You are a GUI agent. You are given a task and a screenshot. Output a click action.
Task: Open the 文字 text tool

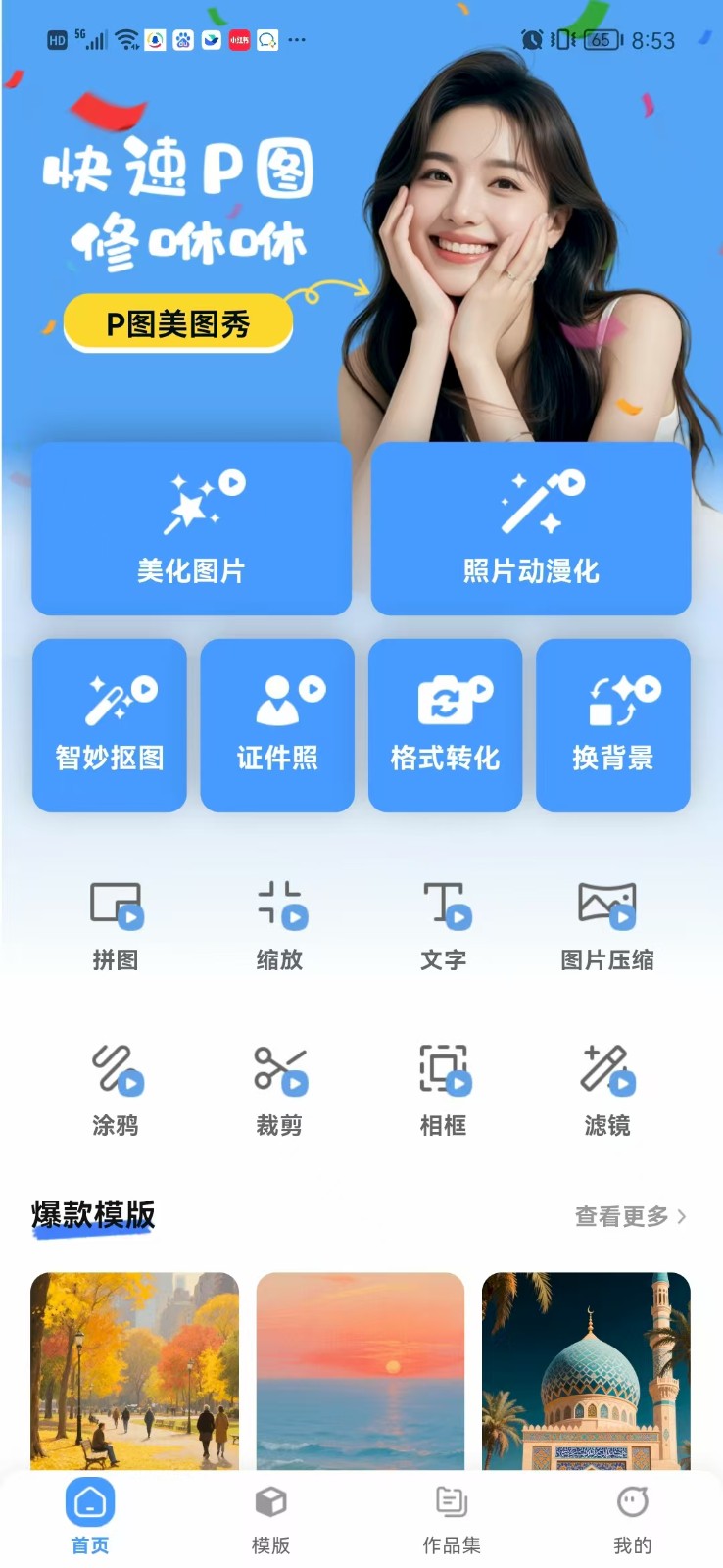point(442,921)
